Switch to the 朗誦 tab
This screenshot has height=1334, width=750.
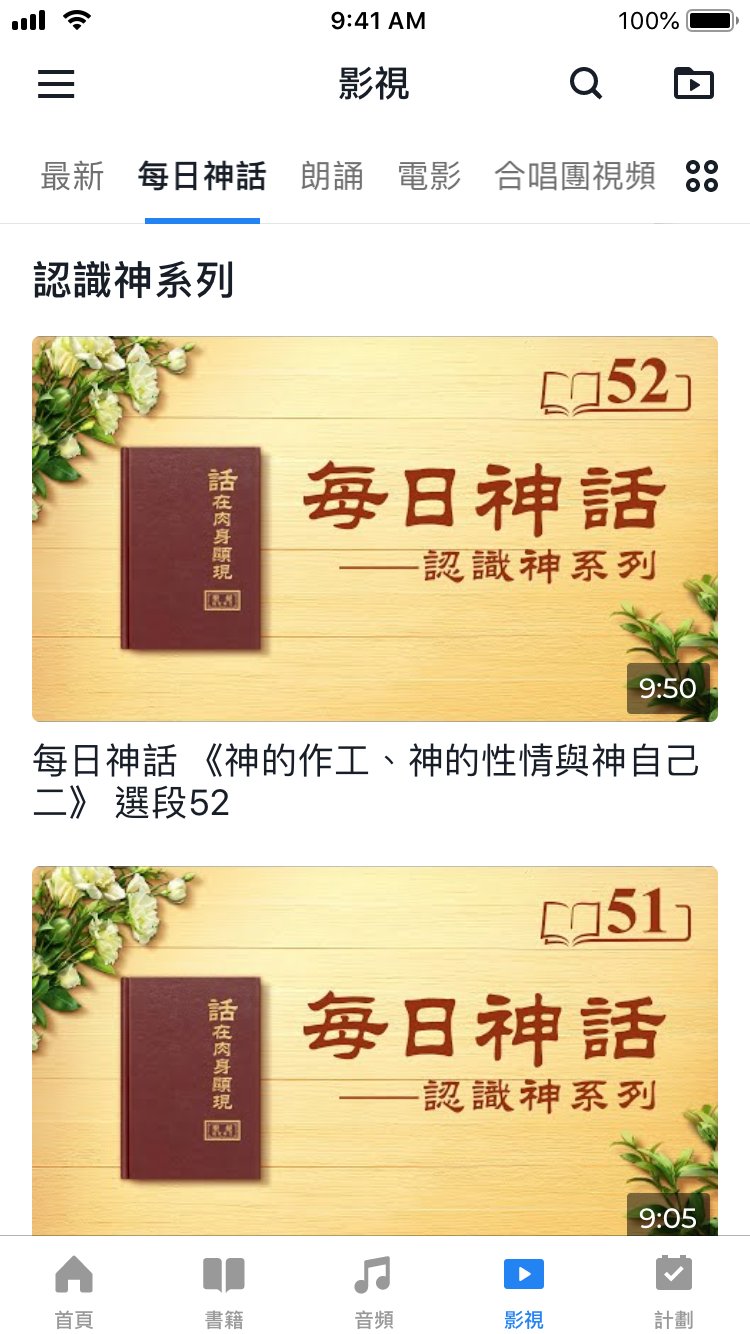click(332, 177)
